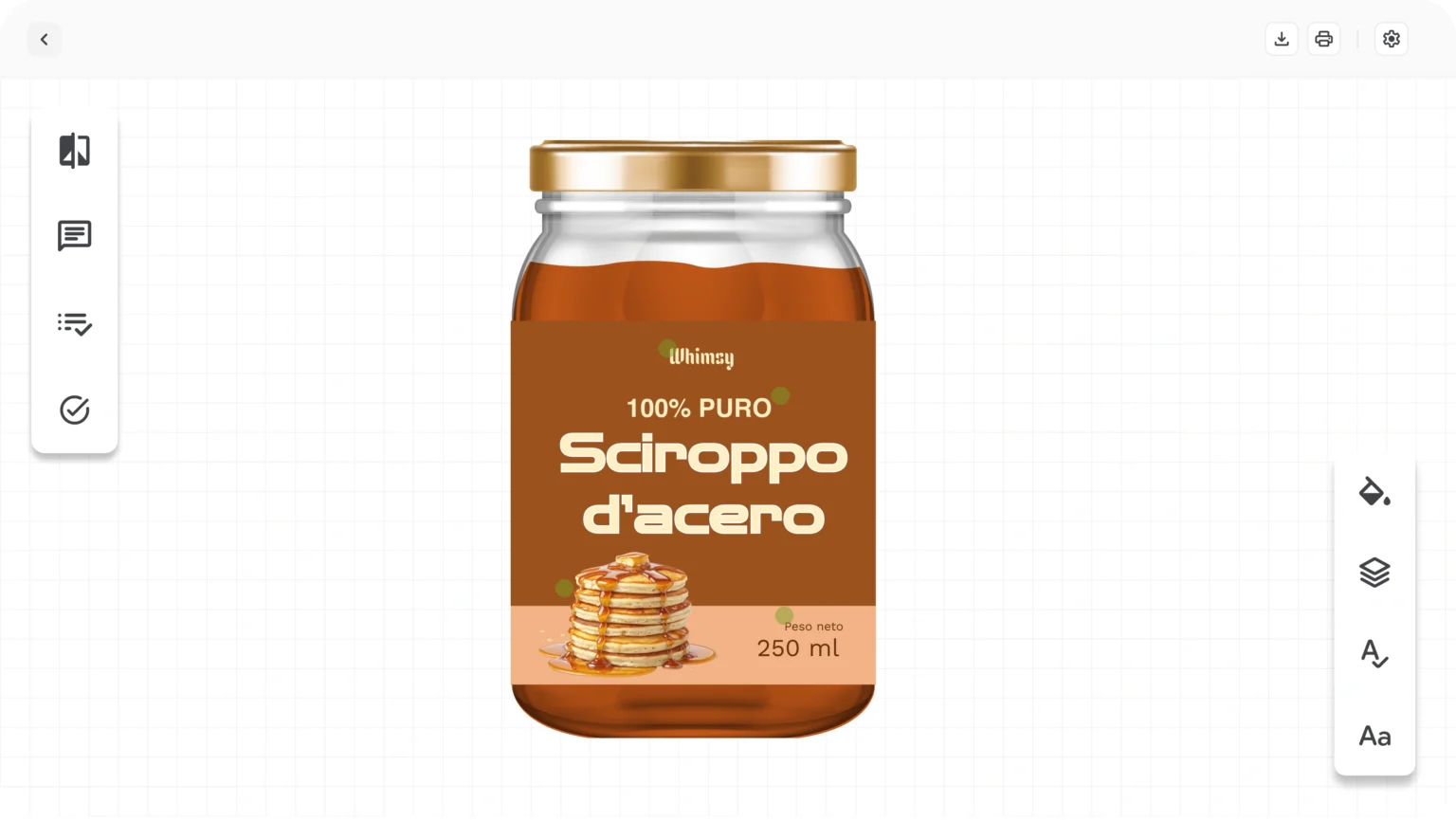Open the annotation marker near Peso neto

pos(784,615)
